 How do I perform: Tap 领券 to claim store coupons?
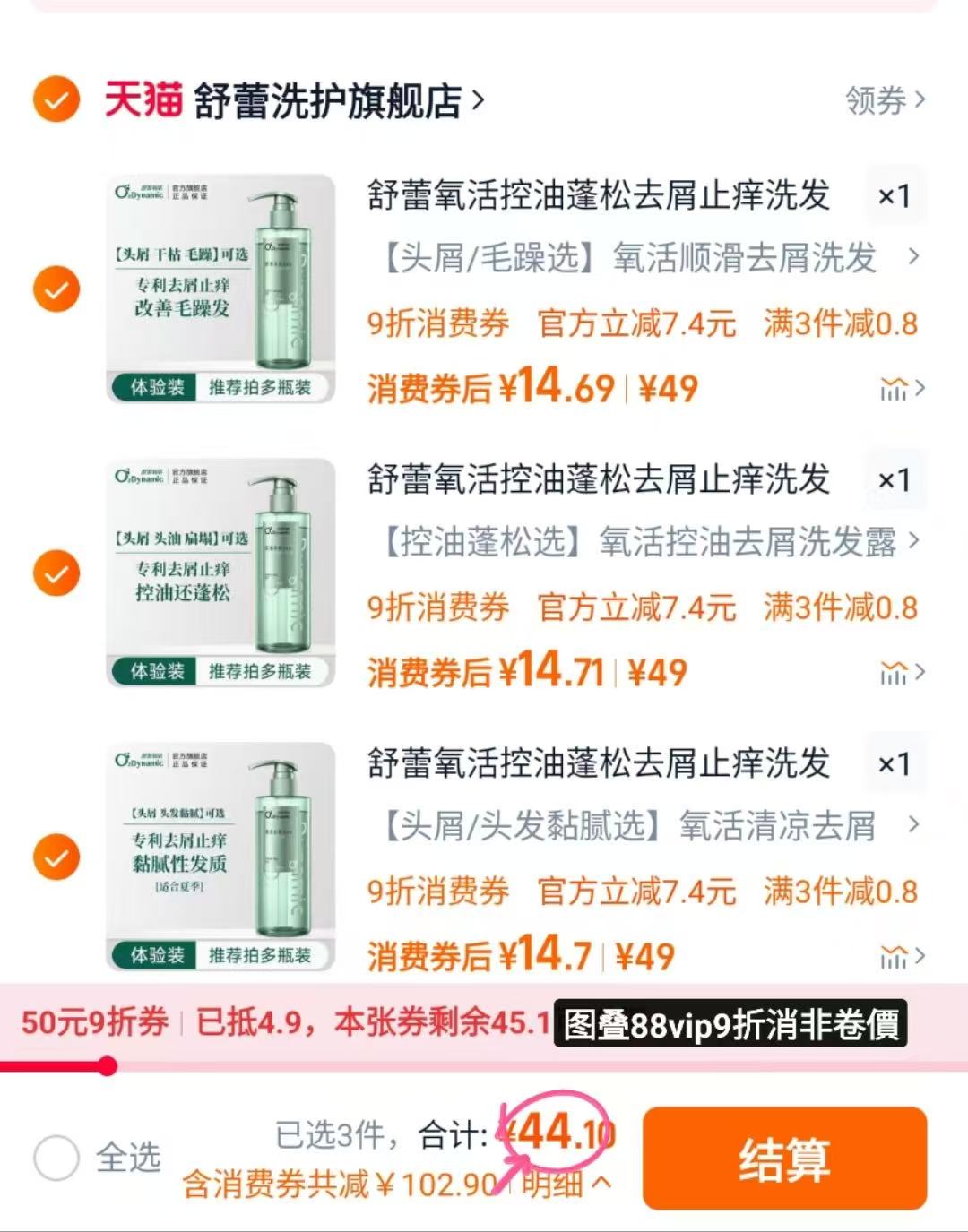(x=884, y=100)
